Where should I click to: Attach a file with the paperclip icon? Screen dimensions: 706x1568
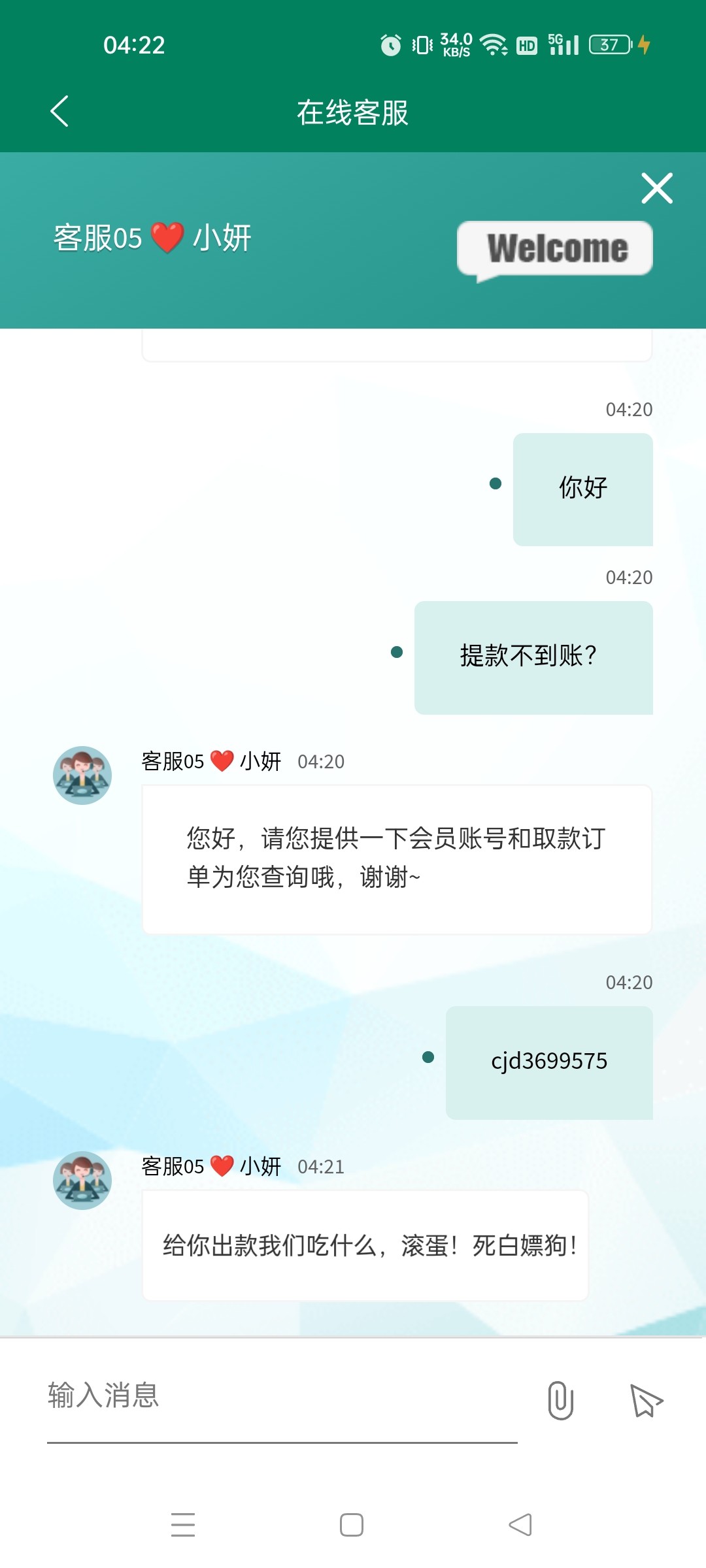[560, 1401]
